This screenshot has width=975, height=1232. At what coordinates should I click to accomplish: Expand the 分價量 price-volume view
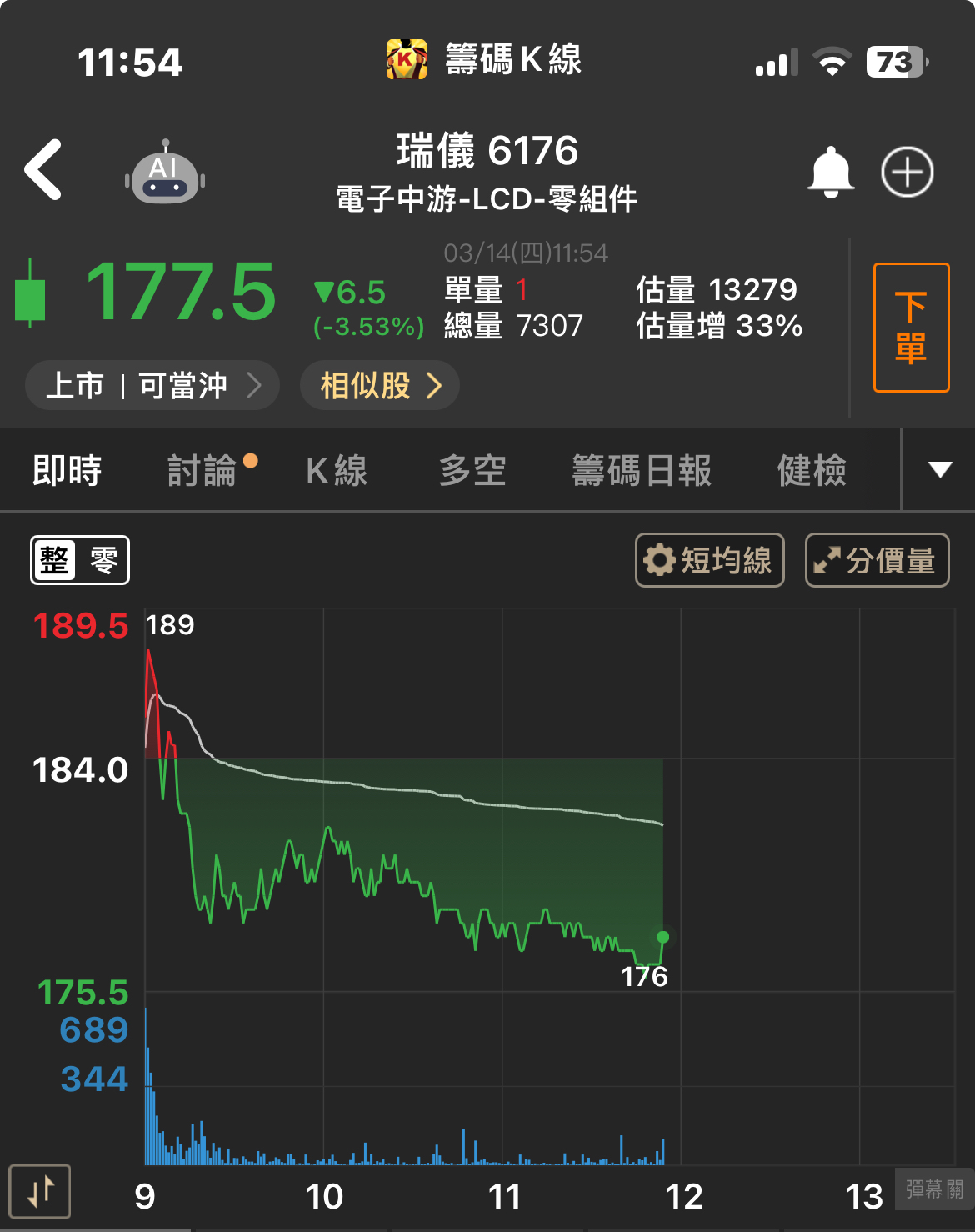pyautogui.click(x=877, y=560)
